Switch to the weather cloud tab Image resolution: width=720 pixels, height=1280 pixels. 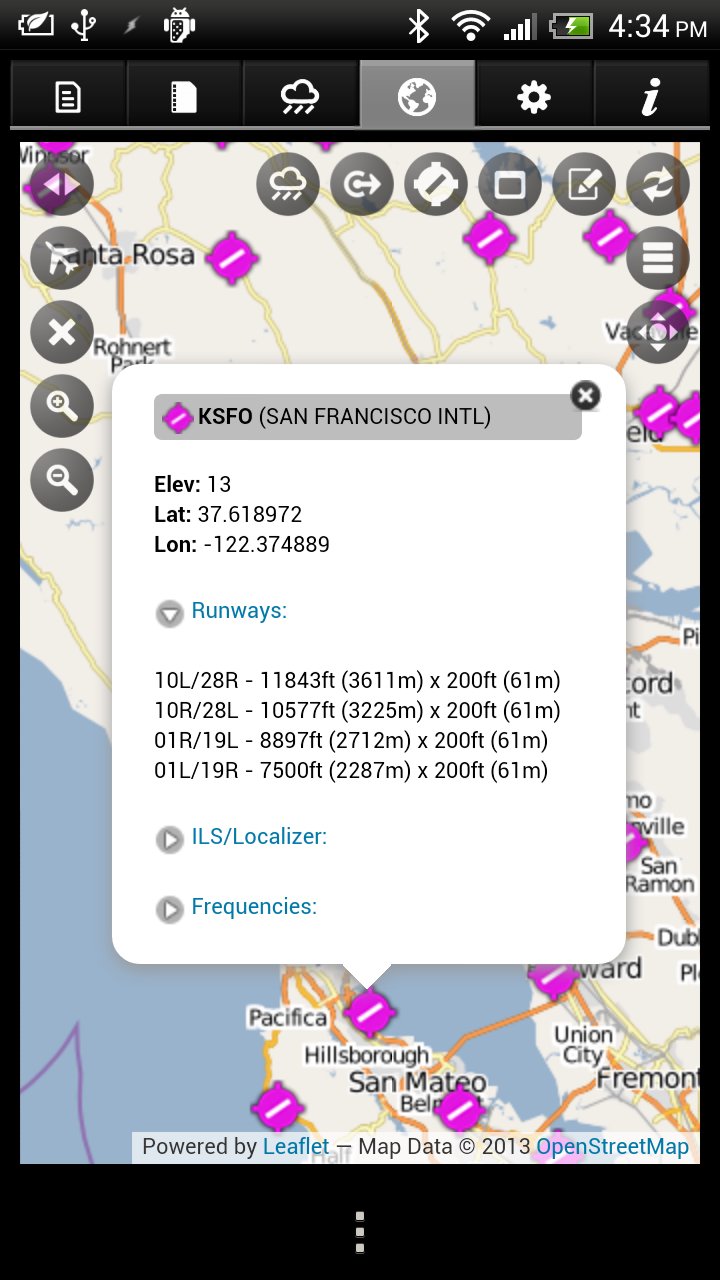pos(300,97)
